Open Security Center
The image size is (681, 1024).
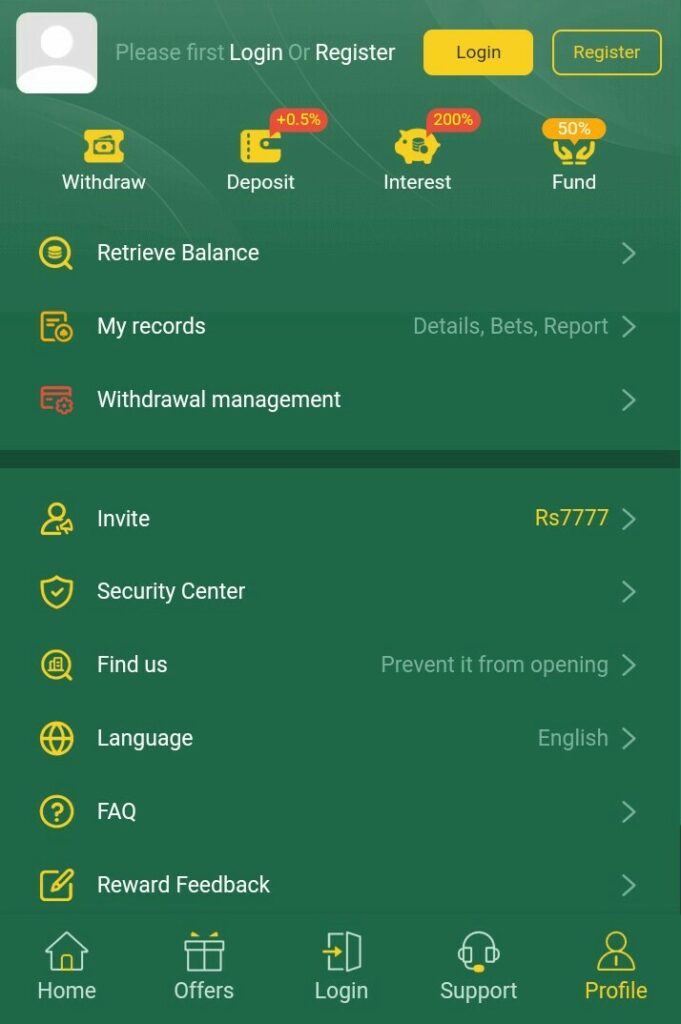[x=340, y=591]
